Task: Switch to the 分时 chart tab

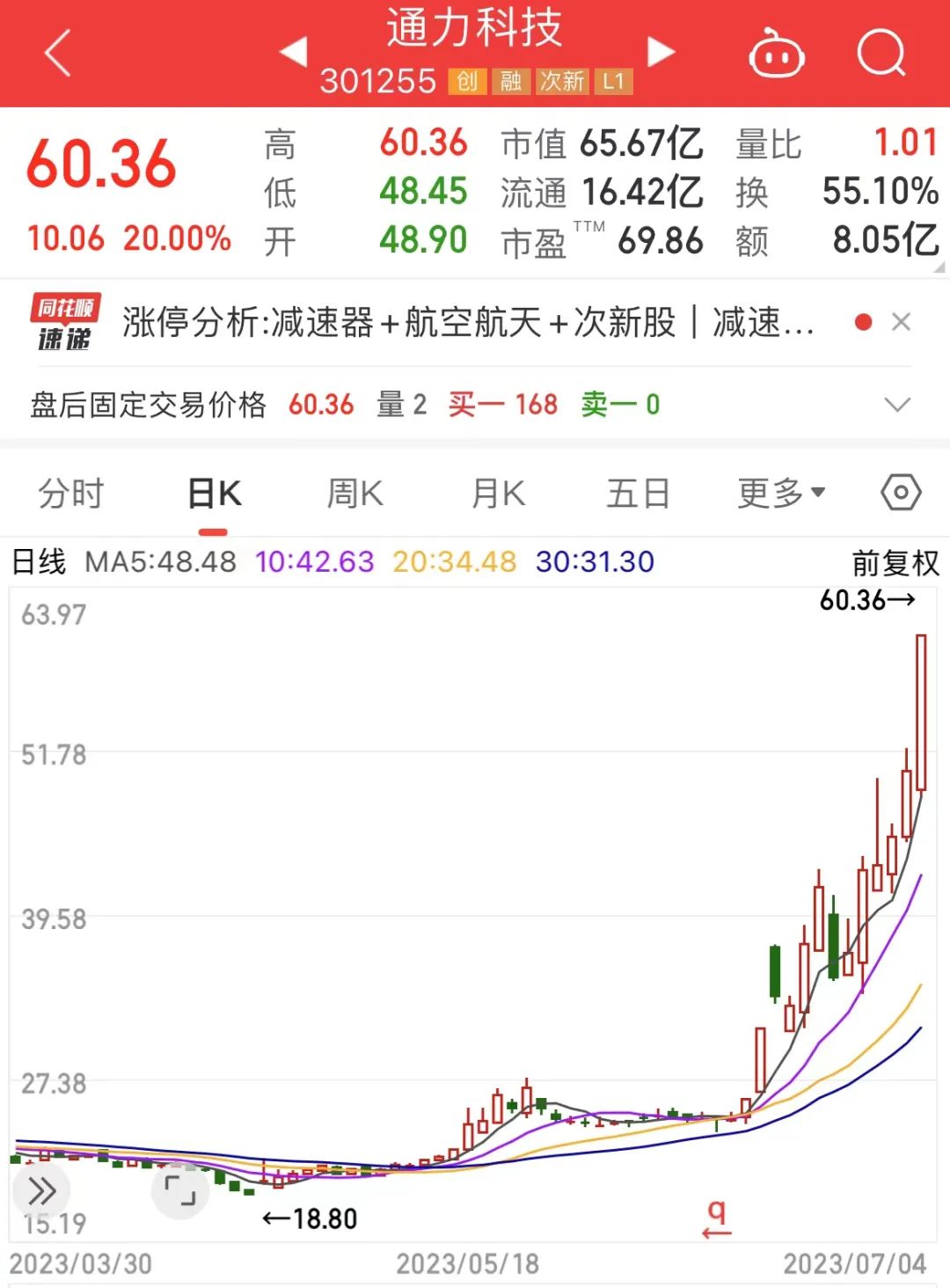Action: pos(71,494)
